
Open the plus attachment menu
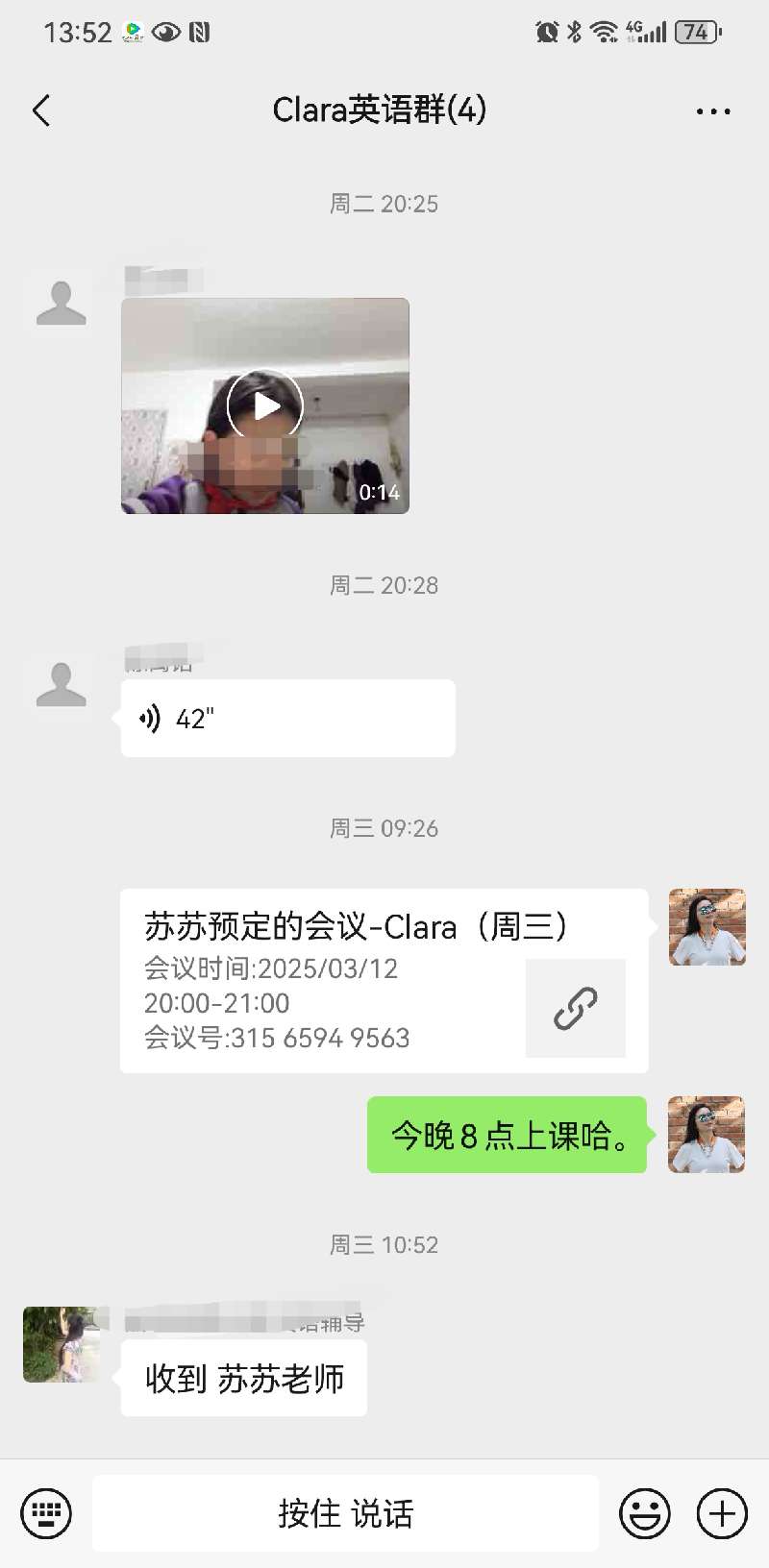click(x=722, y=1513)
